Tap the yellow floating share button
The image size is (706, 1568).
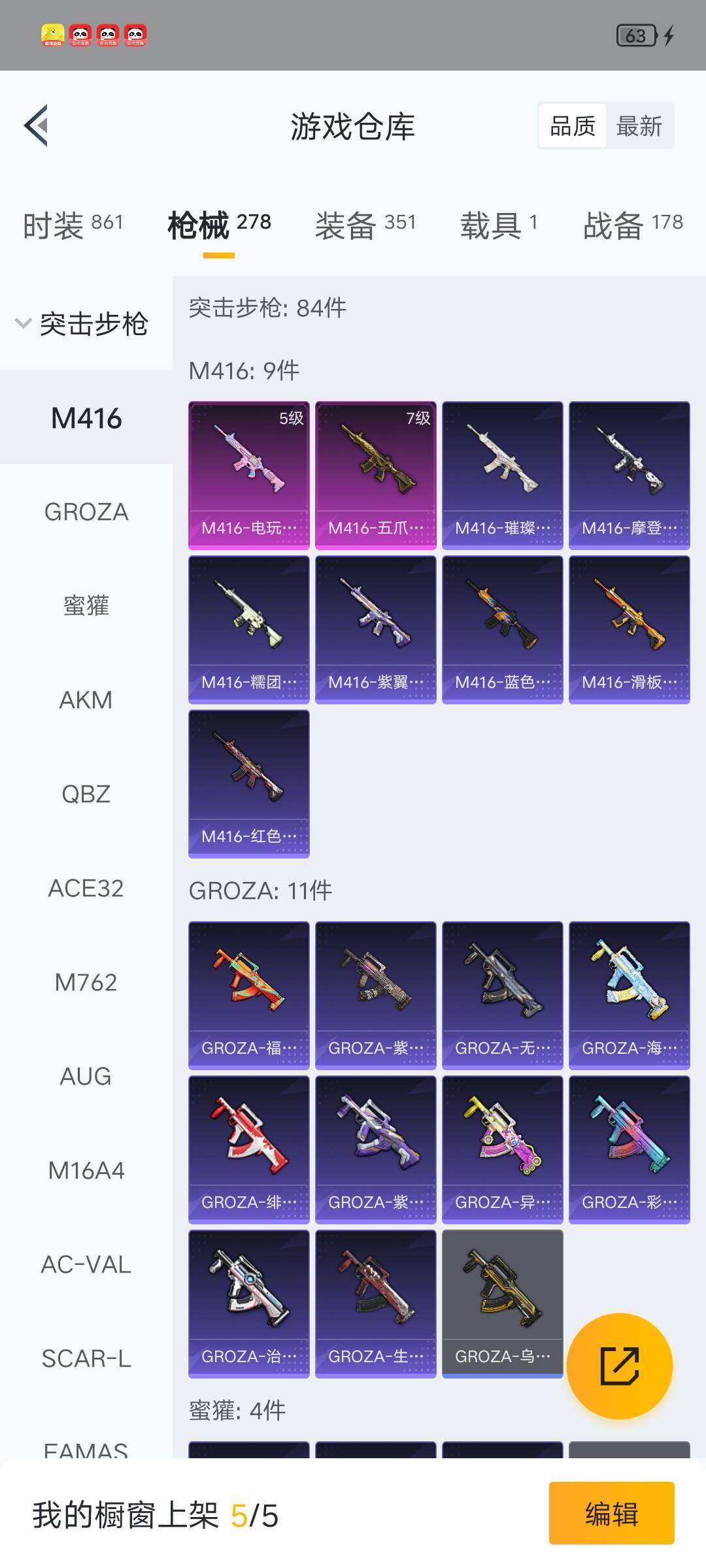619,1365
